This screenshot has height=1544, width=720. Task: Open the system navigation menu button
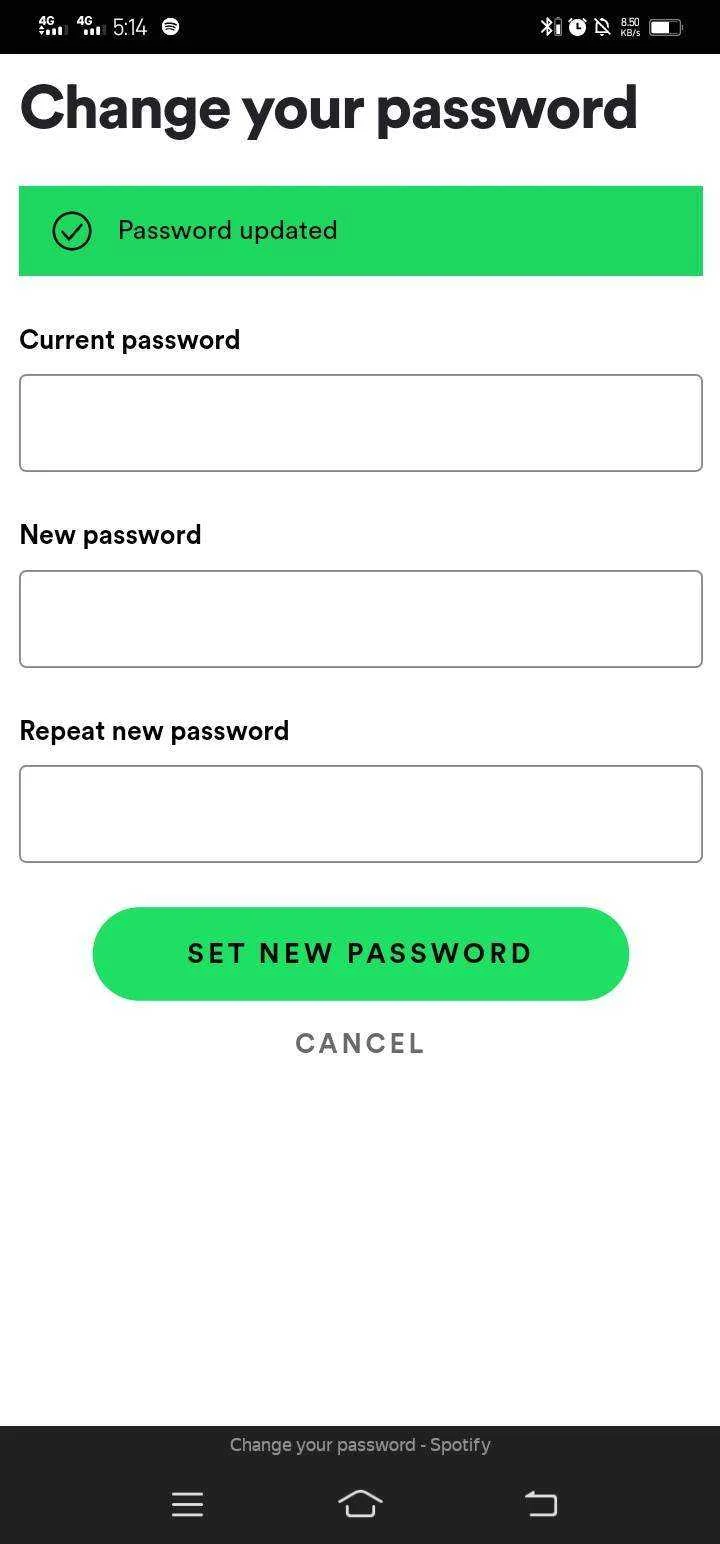[187, 1504]
